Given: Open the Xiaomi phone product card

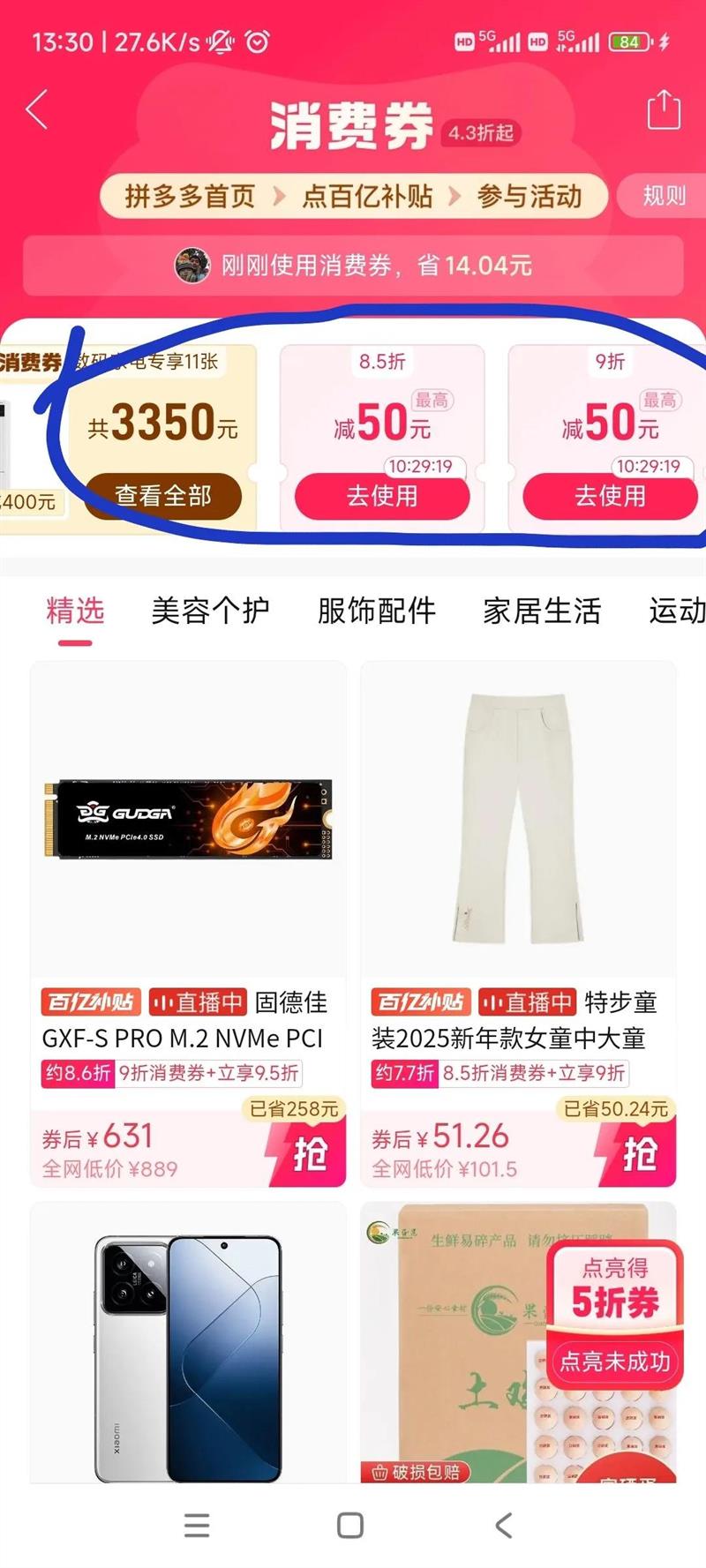Looking at the screenshot, I should [188, 1341].
